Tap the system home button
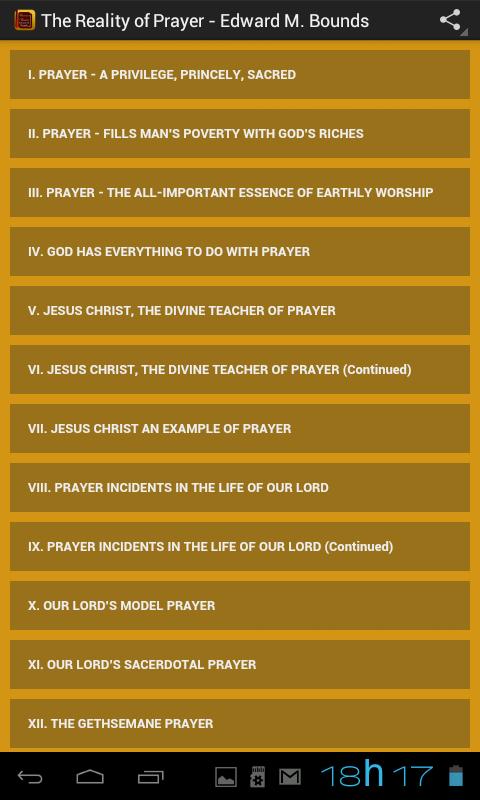 click(x=90, y=777)
